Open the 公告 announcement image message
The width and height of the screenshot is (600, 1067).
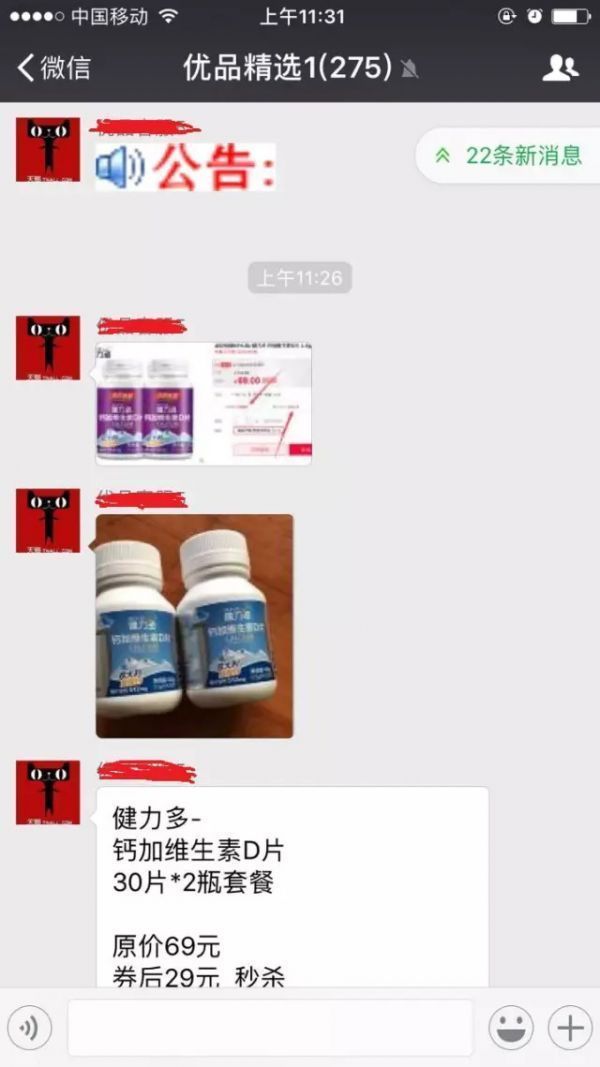(x=186, y=165)
